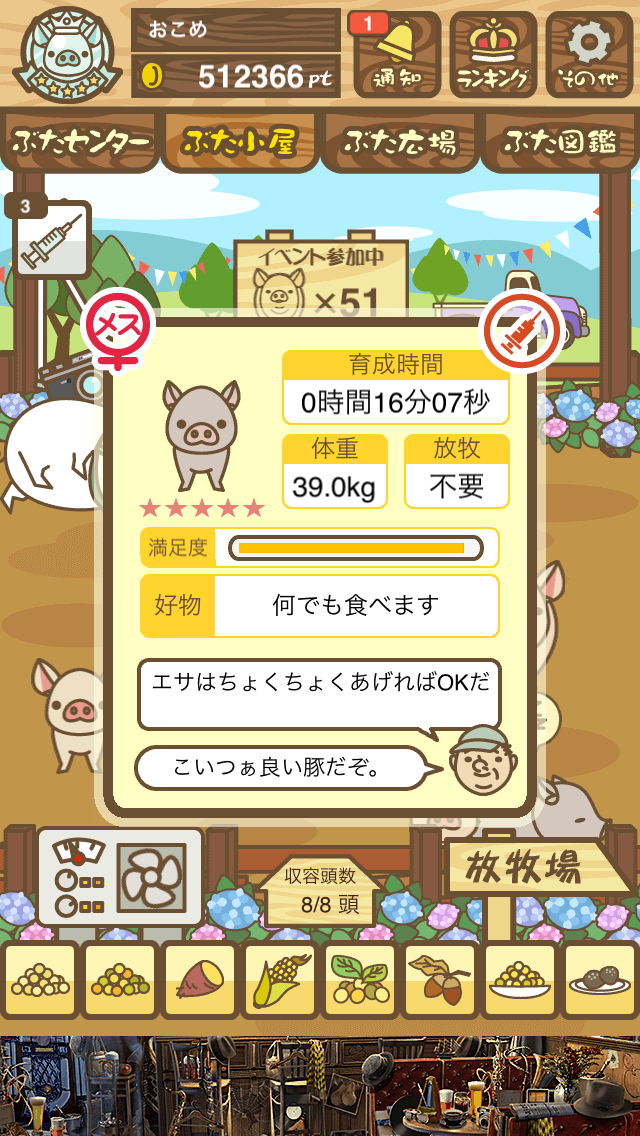The height and width of the screenshot is (1136, 640).
Task: Choose the dark pellets on a plate
Action: pyautogui.click(x=600, y=981)
